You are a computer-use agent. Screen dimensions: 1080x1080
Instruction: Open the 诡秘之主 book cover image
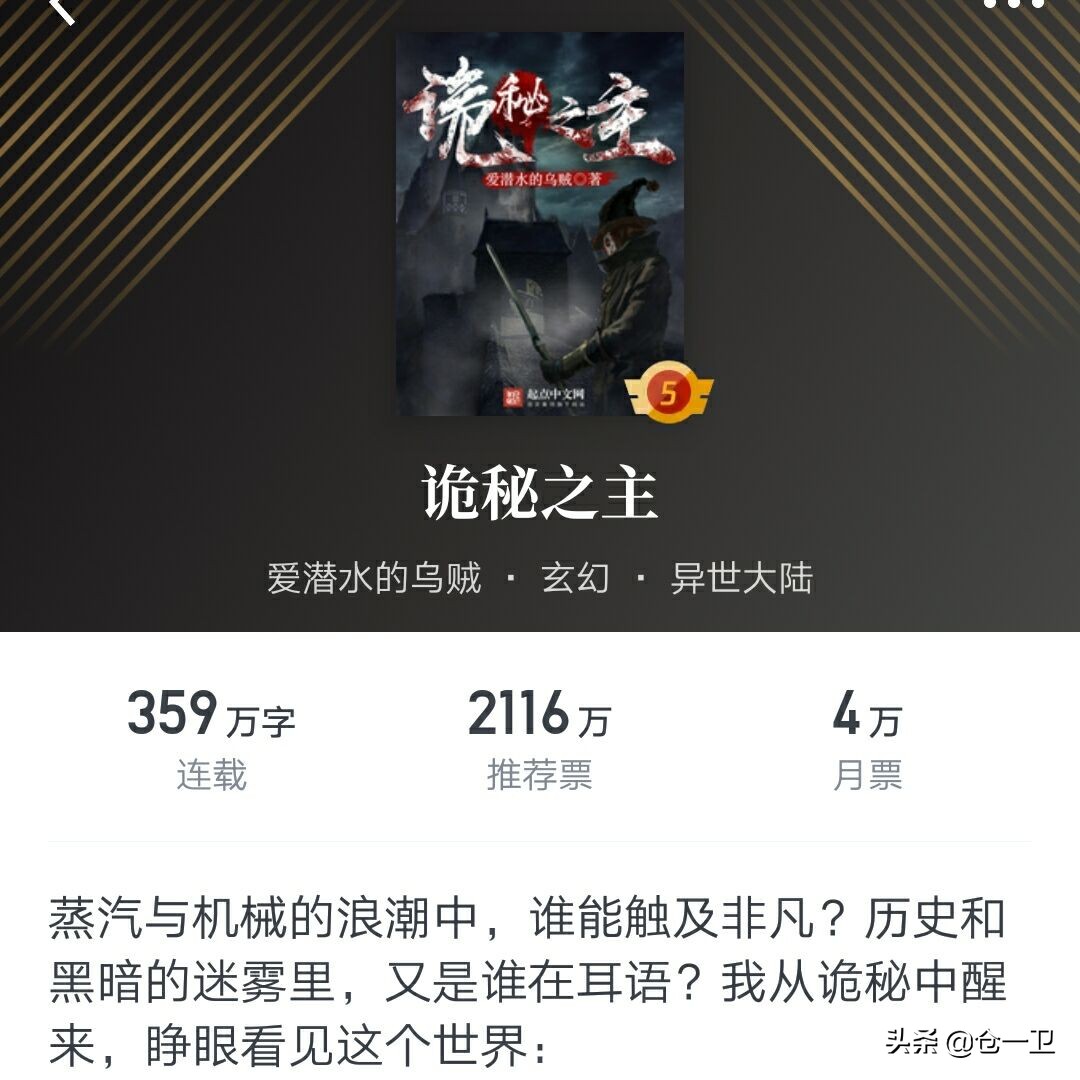[540, 223]
